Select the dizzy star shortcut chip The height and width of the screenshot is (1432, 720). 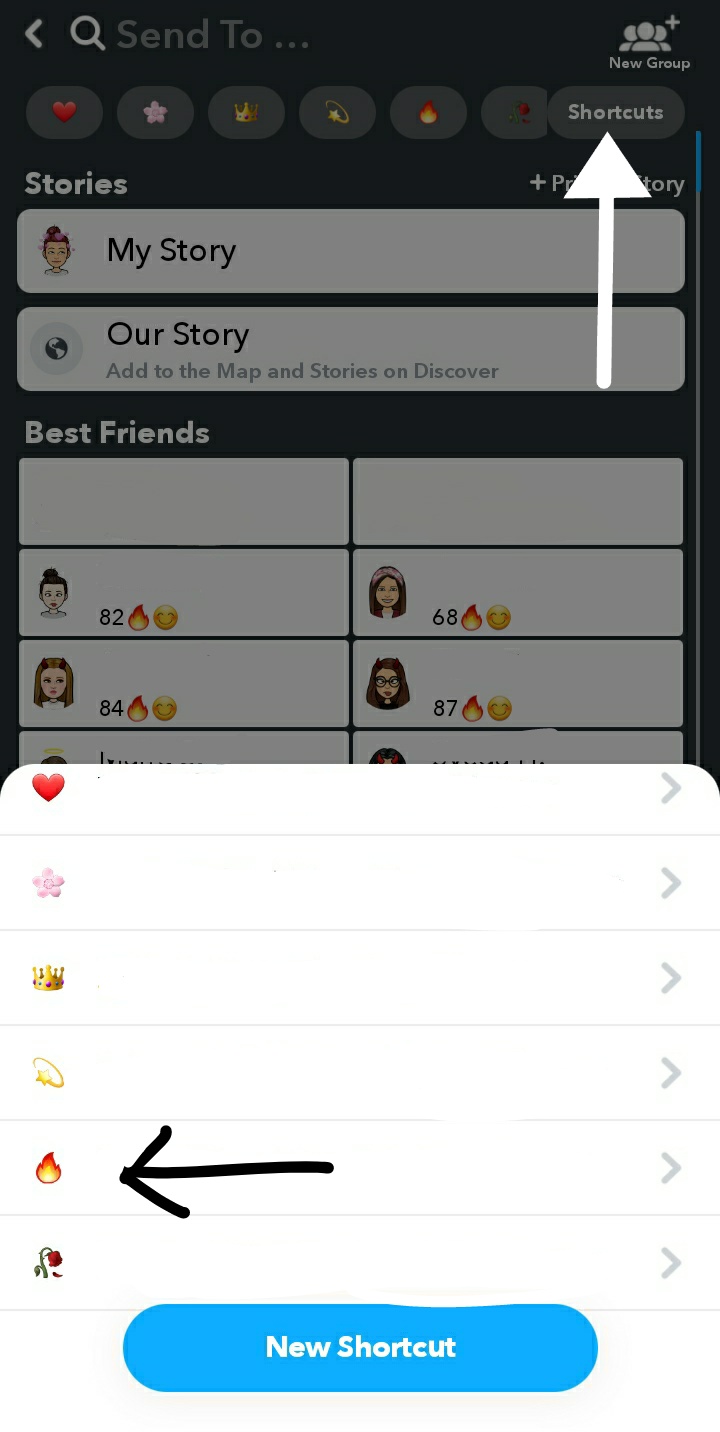[337, 113]
